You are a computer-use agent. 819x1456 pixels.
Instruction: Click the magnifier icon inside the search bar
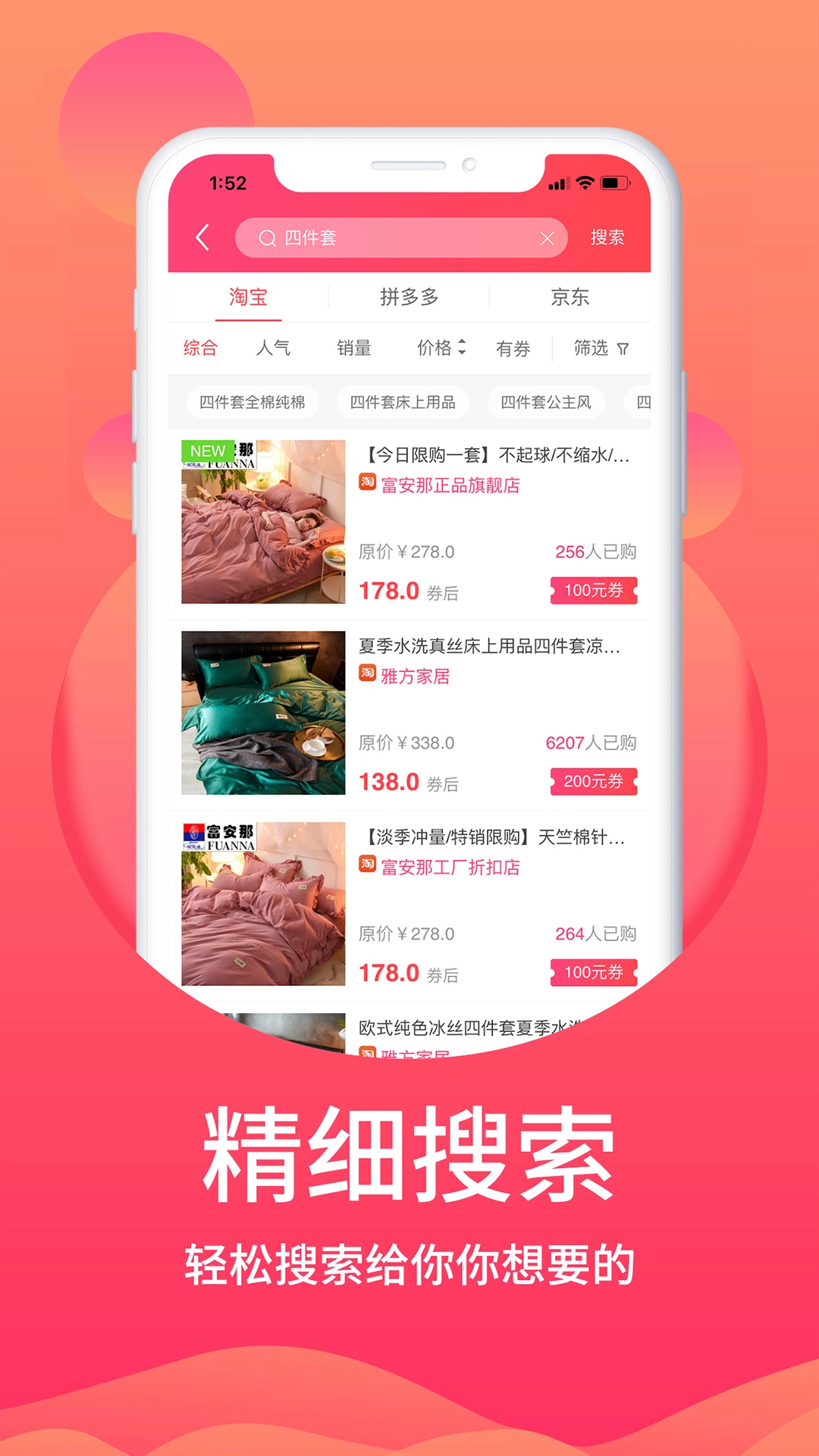pyautogui.click(x=267, y=237)
